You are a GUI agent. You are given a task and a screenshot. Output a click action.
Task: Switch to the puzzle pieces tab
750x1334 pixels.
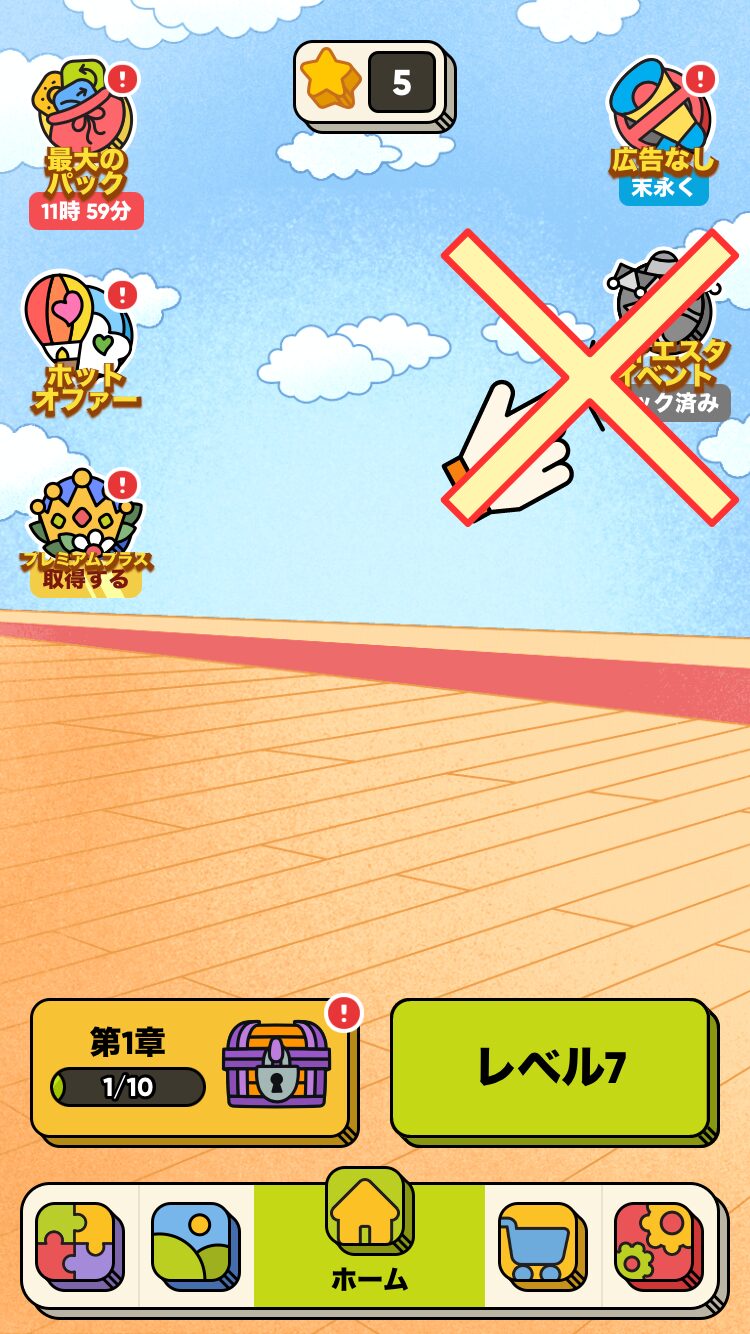point(79,1244)
